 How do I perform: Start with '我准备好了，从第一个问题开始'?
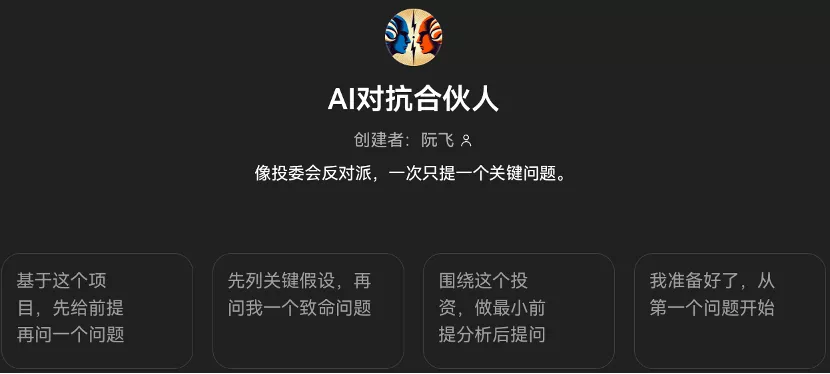tap(729, 311)
